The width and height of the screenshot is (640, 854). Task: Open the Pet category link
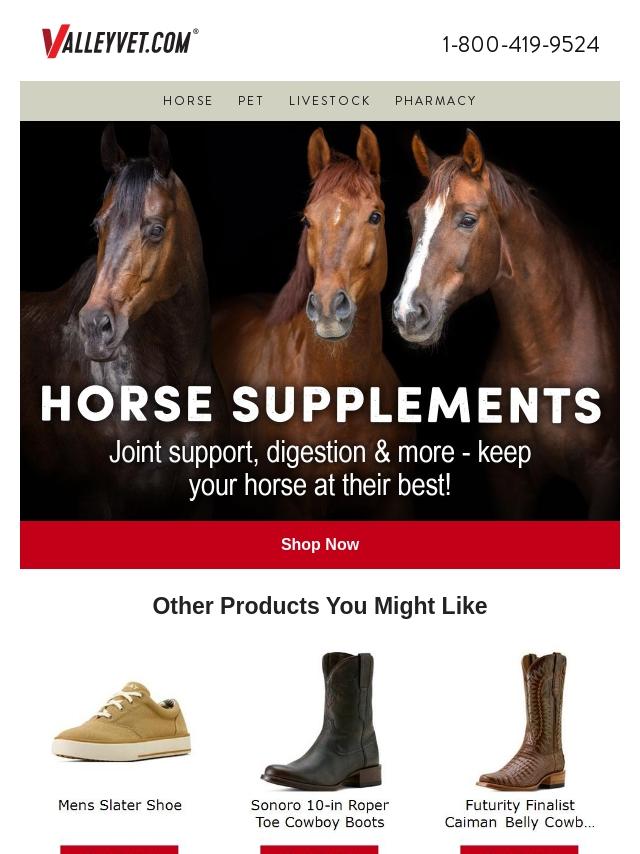pyautogui.click(x=251, y=101)
